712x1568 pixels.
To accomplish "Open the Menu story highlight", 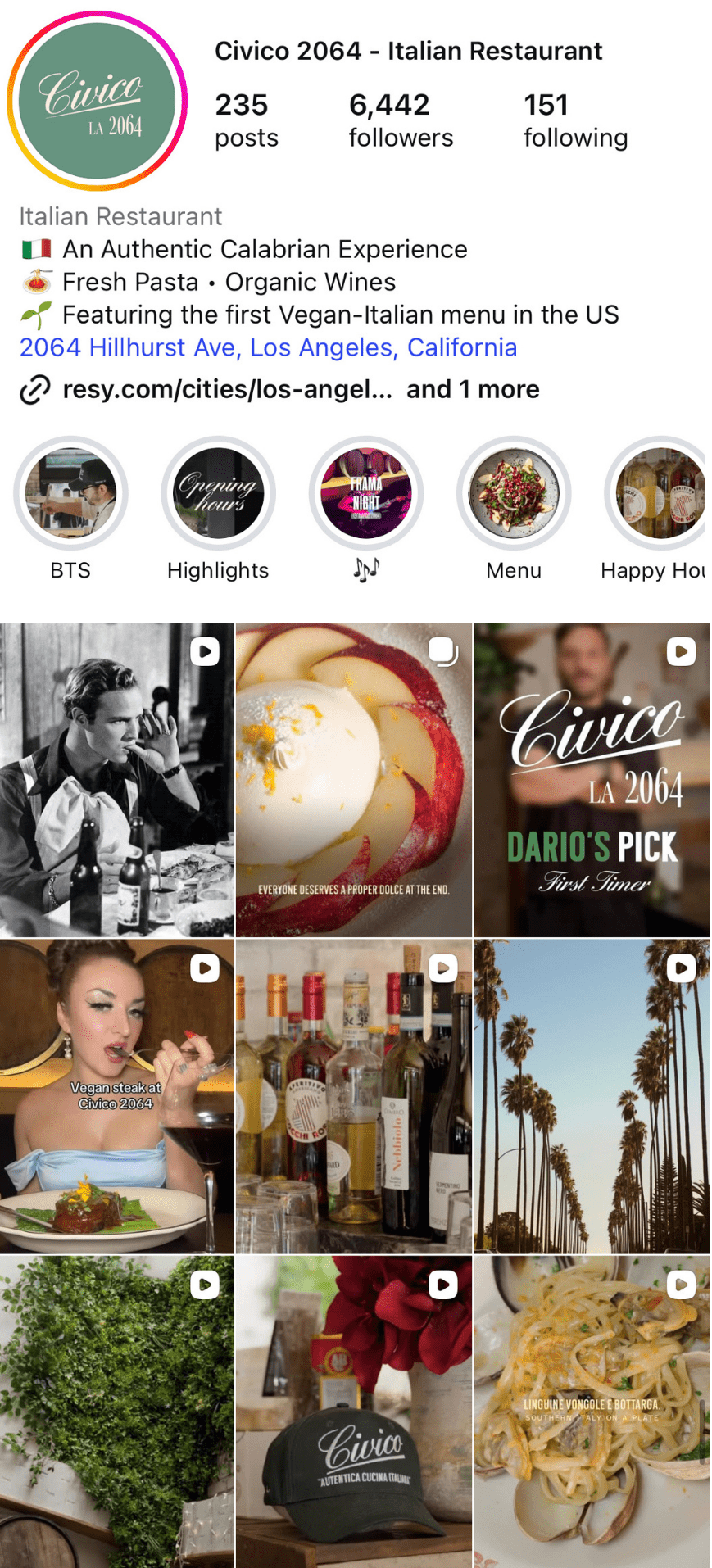I will pos(514,494).
